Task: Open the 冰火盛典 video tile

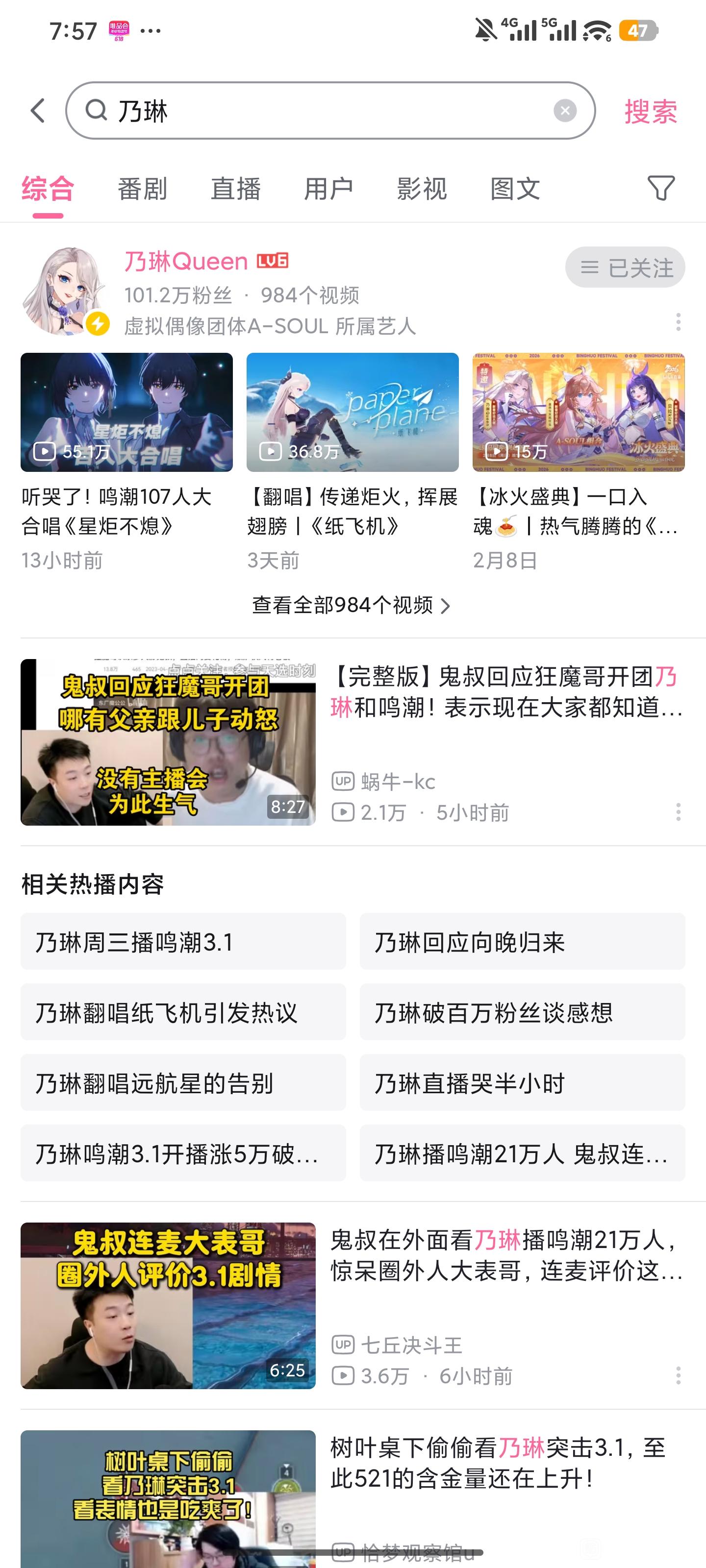Action: point(578,412)
